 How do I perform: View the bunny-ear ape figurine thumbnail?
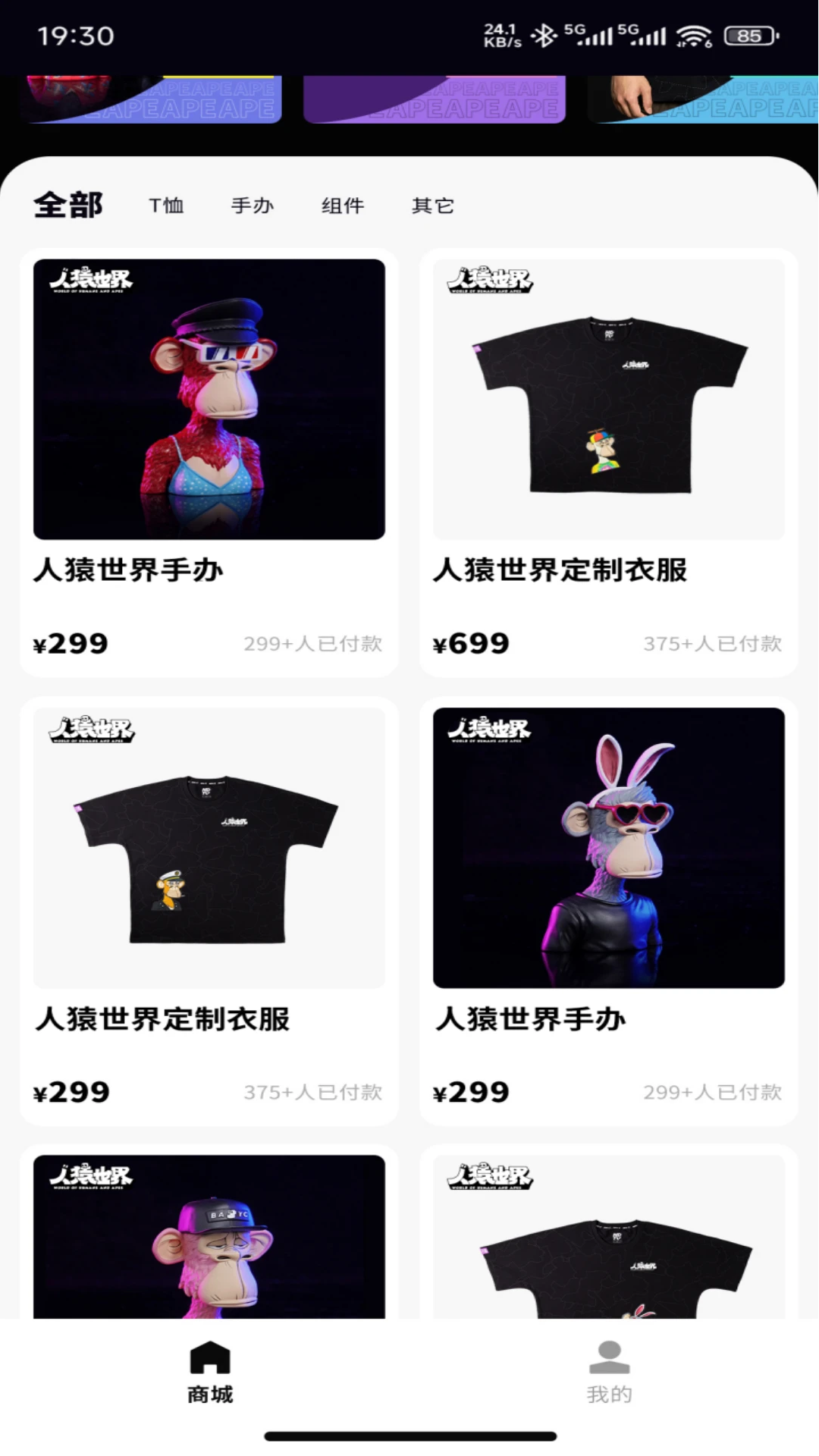tap(609, 844)
